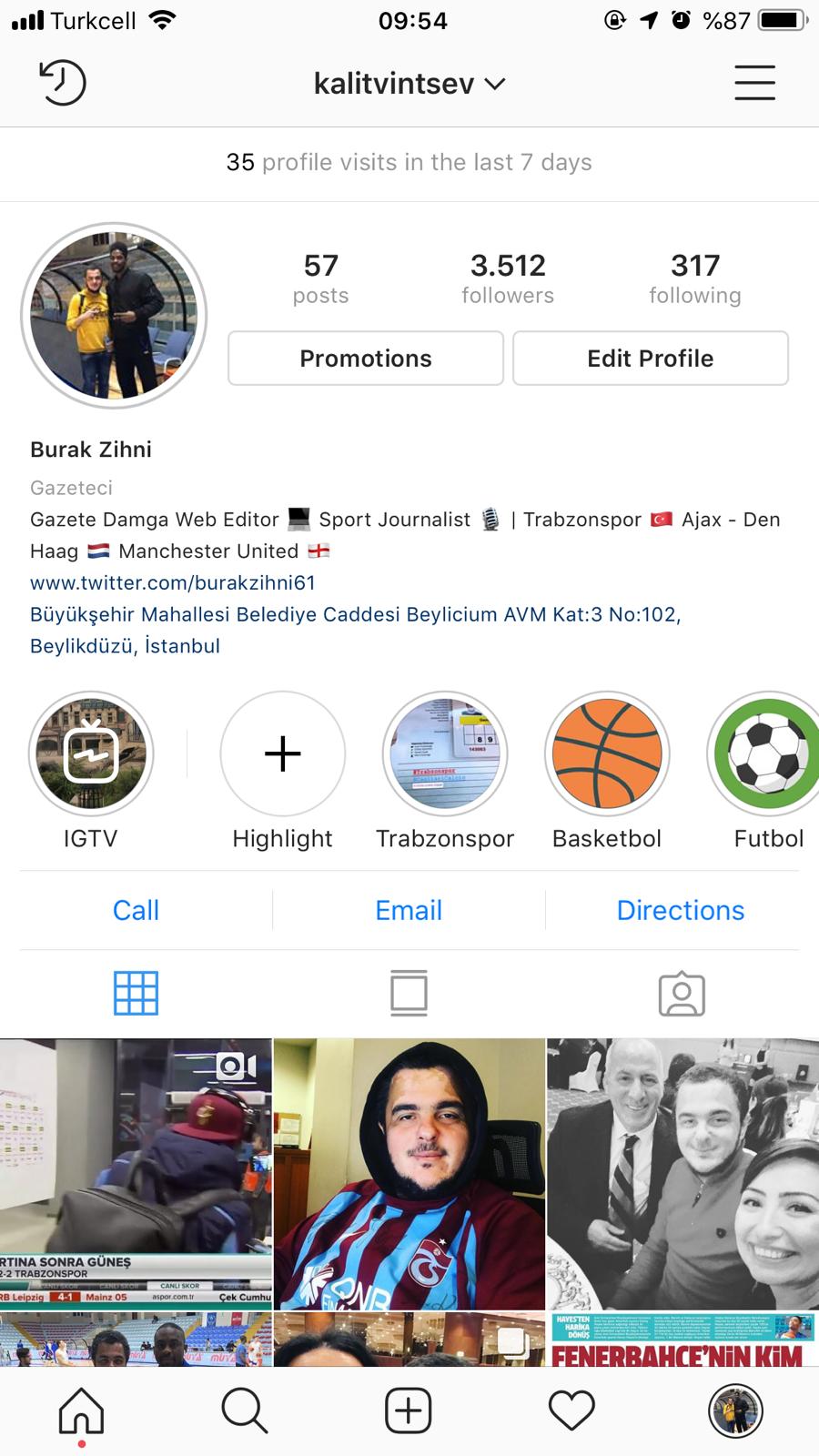Image resolution: width=819 pixels, height=1456 pixels.
Task: Add a new story Highlight
Action: 282,754
